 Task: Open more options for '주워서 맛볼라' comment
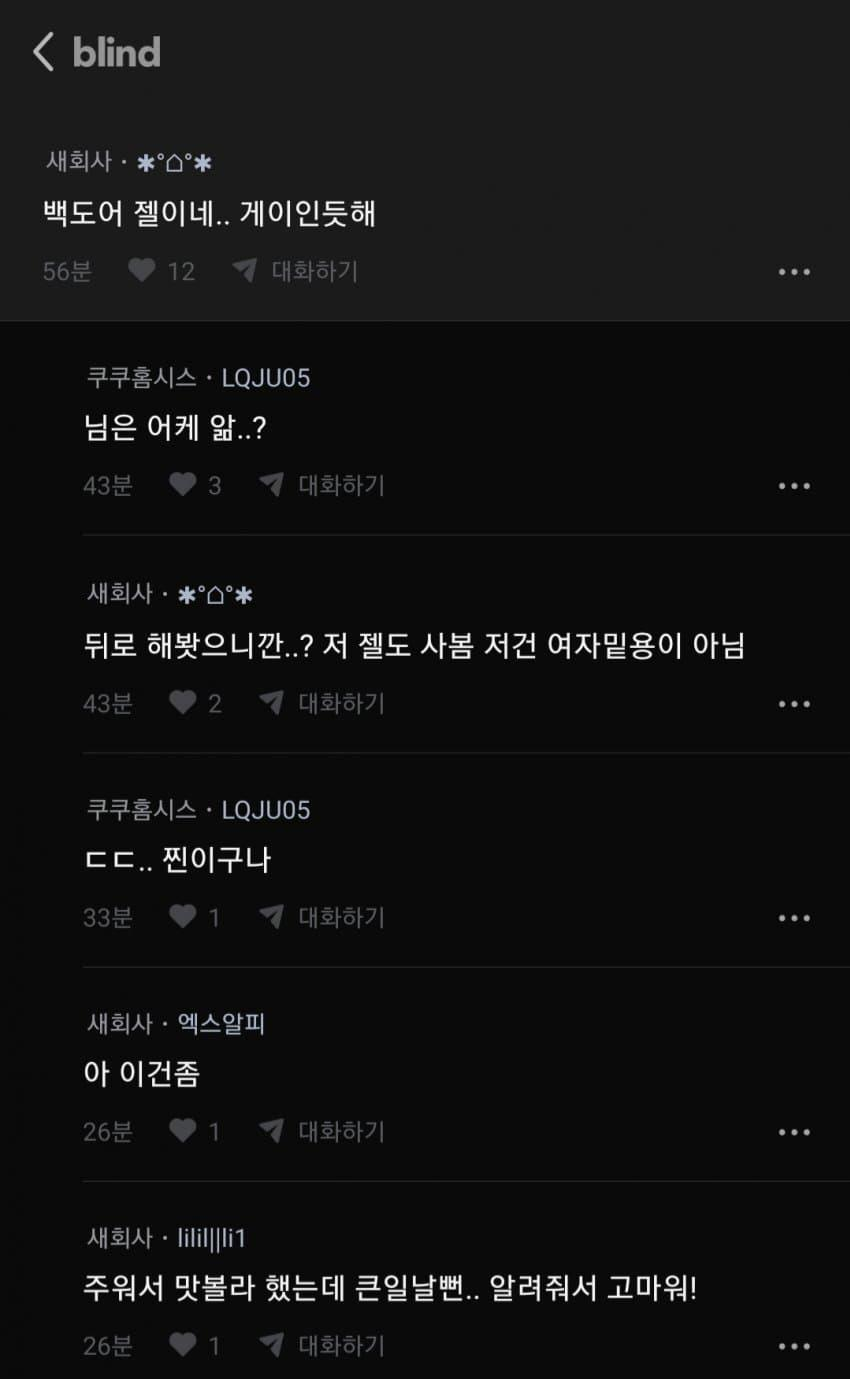point(794,1347)
